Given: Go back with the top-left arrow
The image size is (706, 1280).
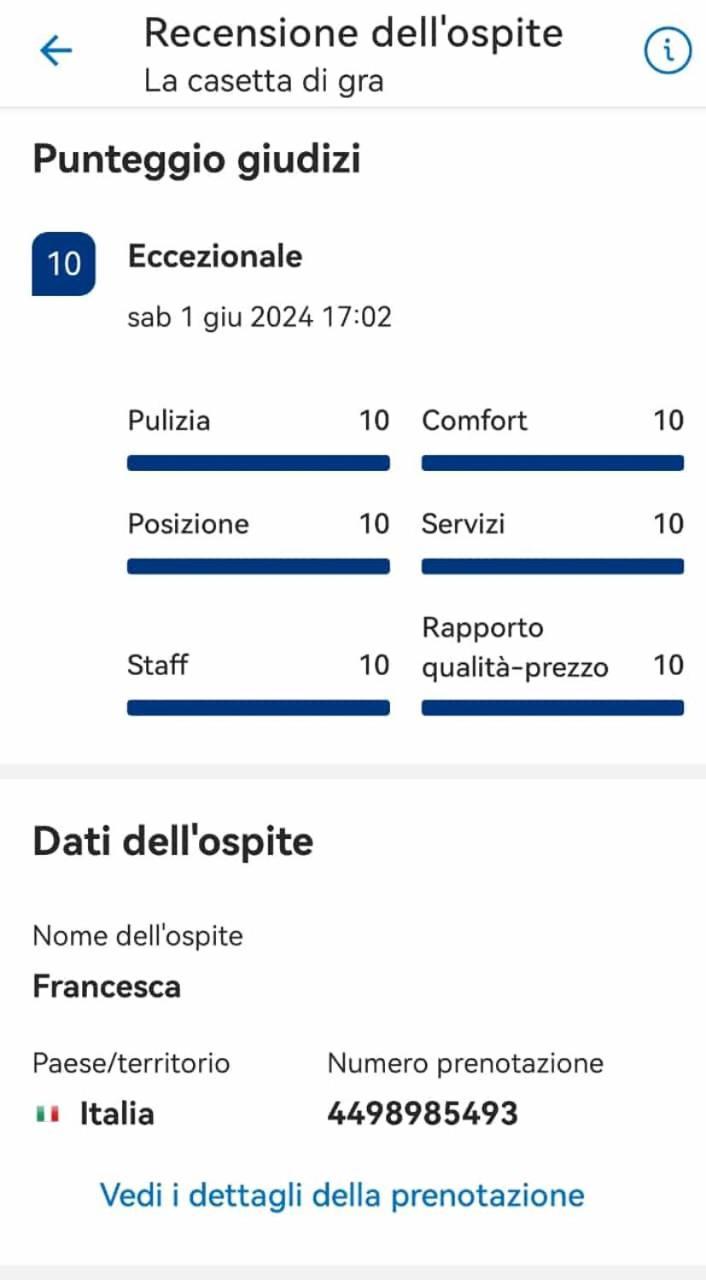Looking at the screenshot, I should 56,51.
